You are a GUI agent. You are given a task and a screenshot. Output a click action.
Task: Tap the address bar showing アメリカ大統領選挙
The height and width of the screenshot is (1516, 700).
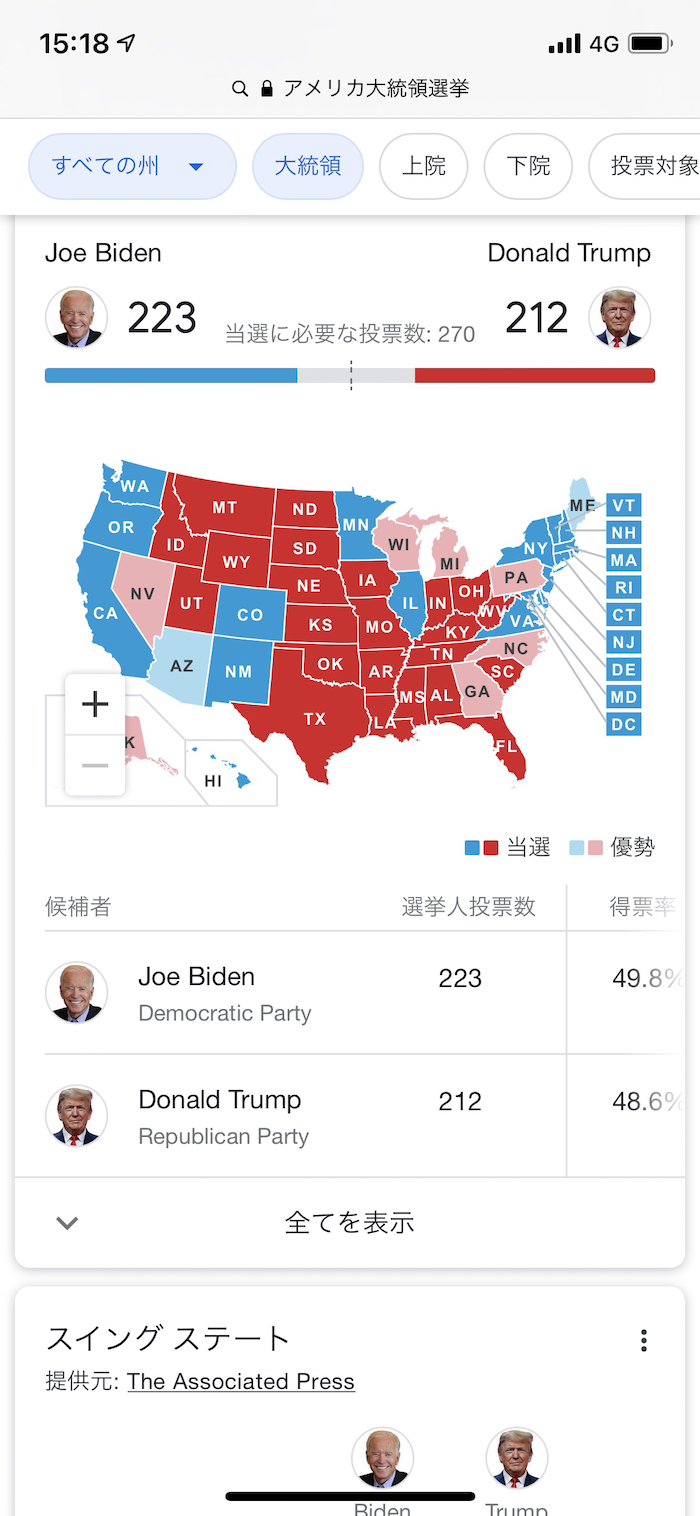click(x=350, y=88)
